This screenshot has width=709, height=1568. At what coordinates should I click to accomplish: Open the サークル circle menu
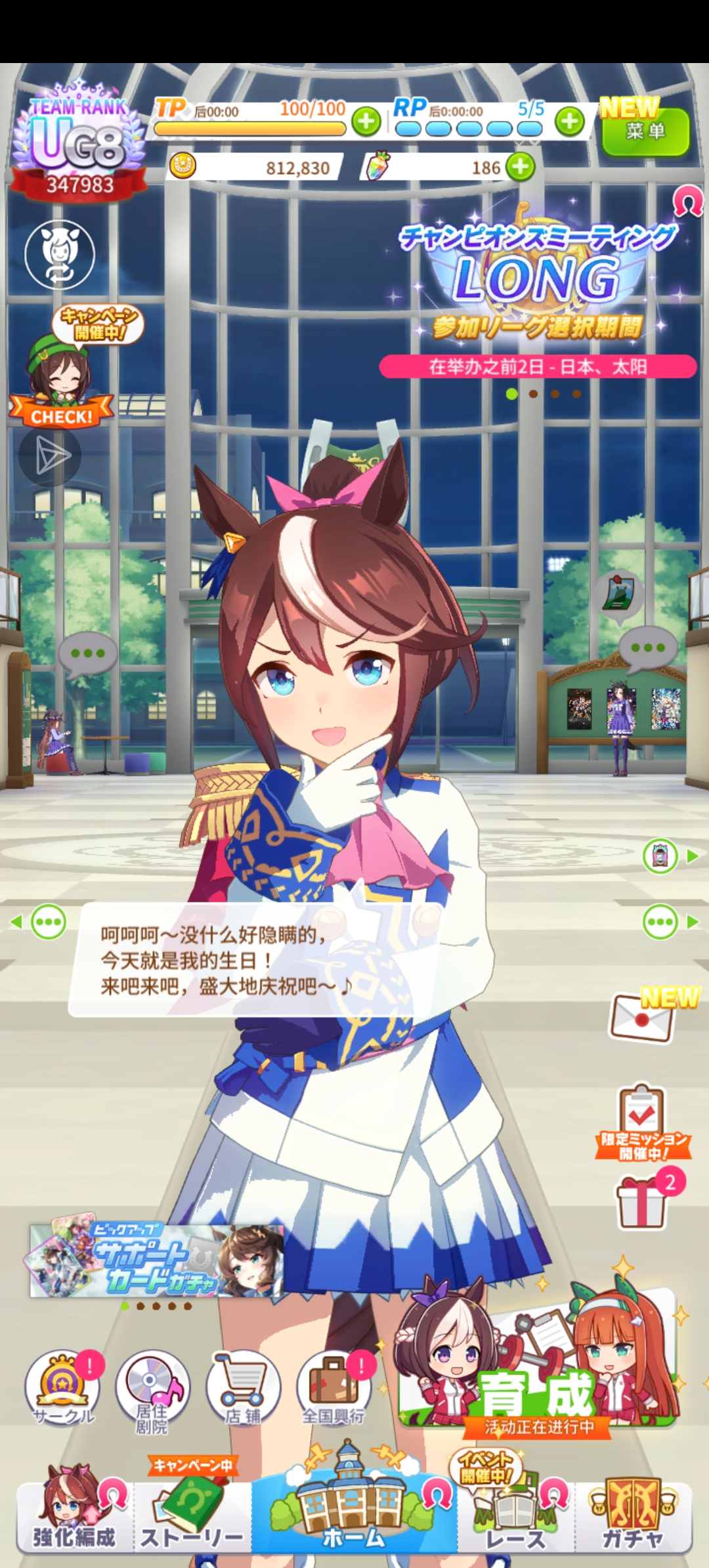click(63, 1387)
